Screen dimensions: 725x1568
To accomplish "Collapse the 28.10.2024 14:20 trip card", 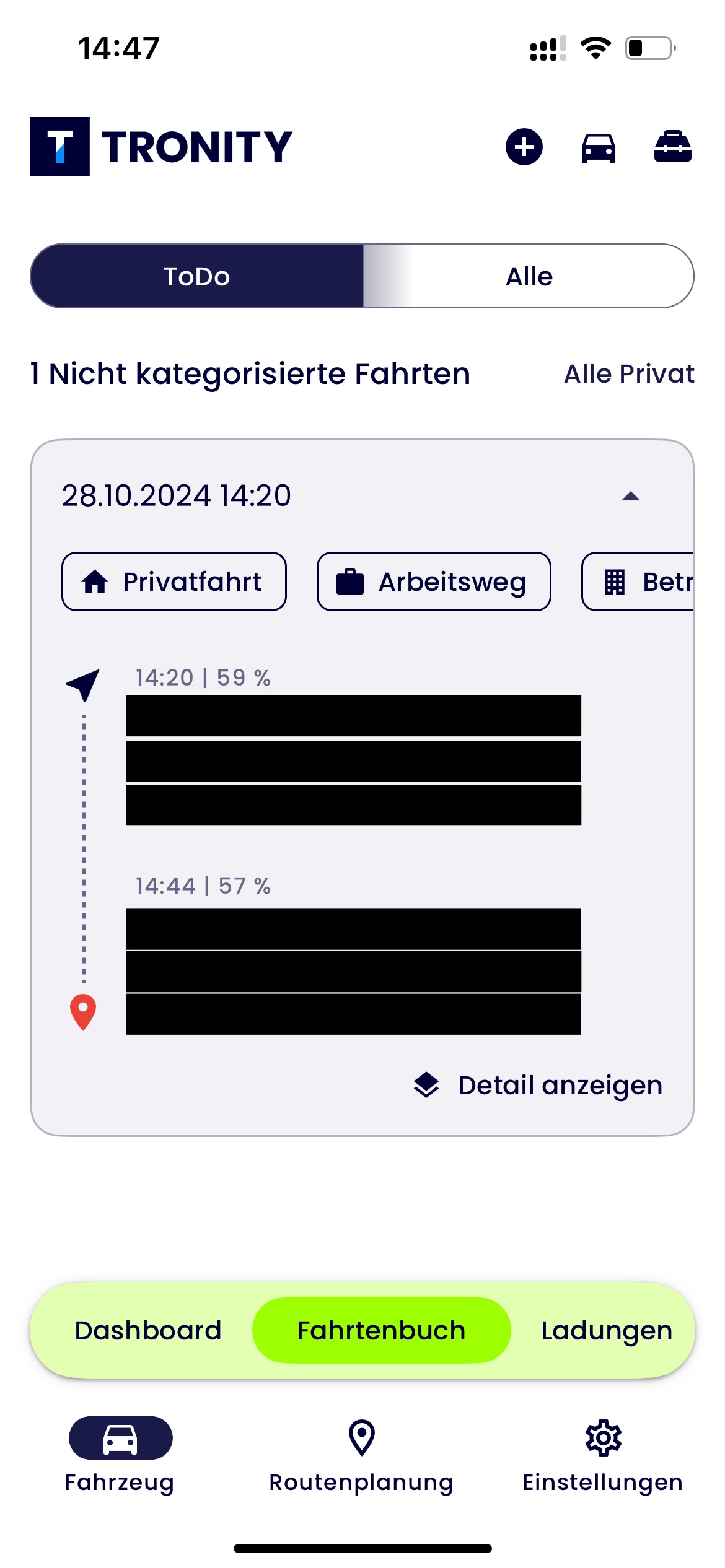I will click(630, 496).
